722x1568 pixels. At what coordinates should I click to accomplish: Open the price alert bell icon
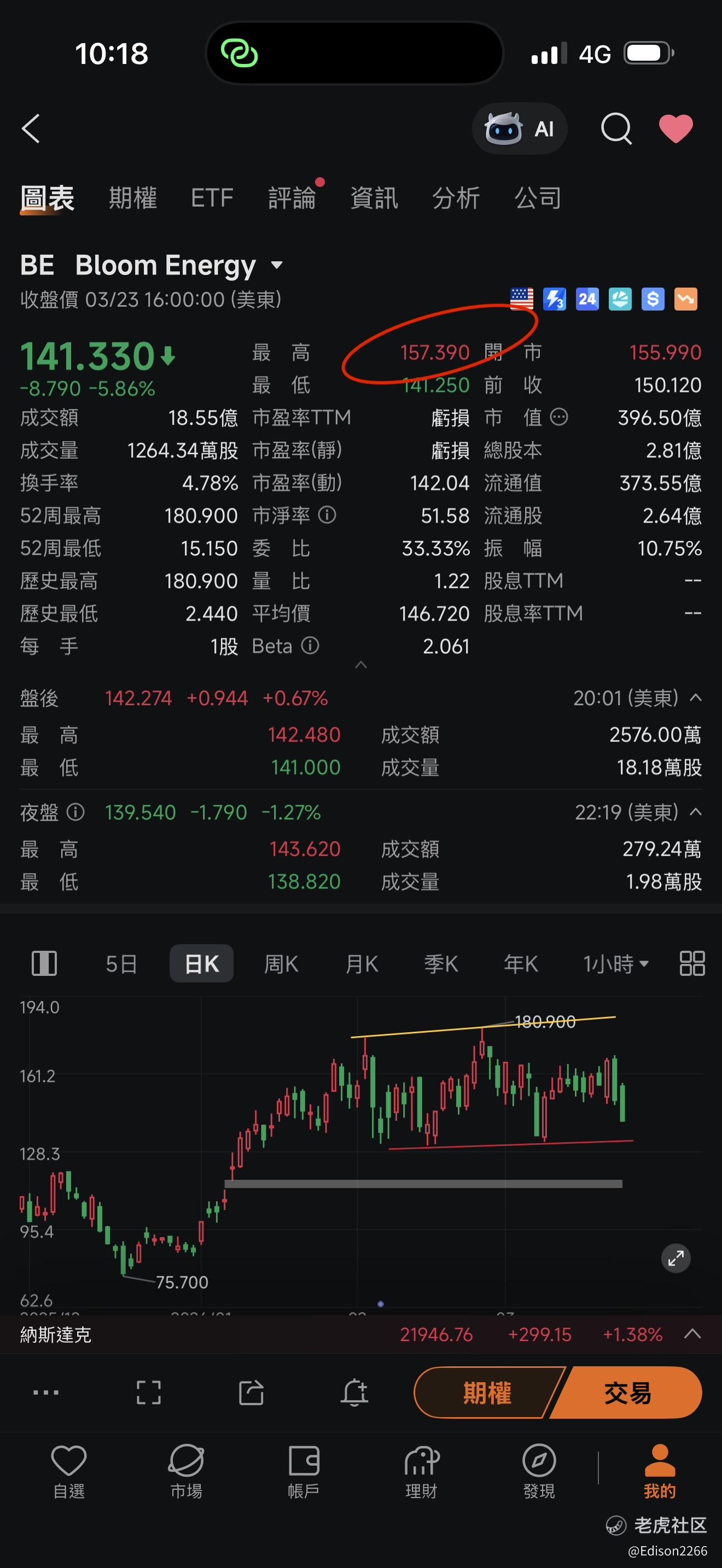[x=354, y=1392]
